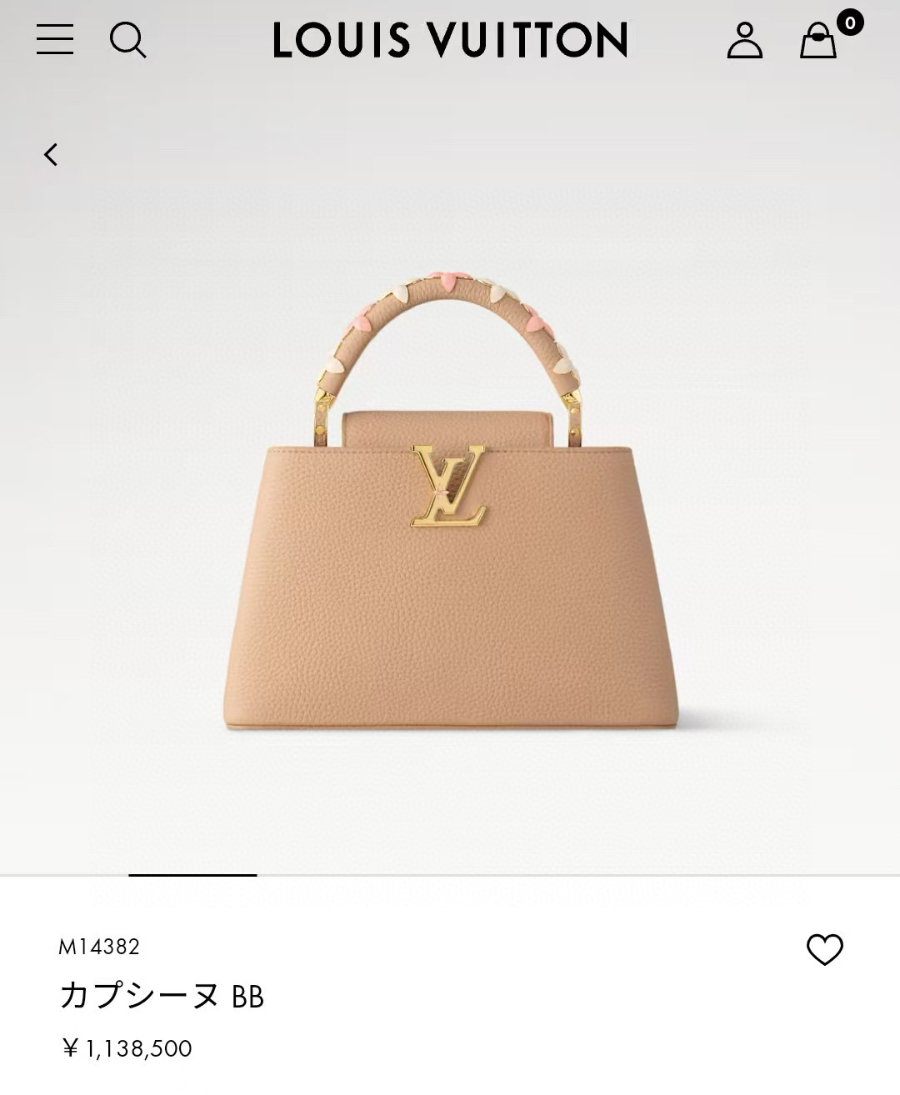This screenshot has height=1095, width=900.
Task: Go to the Louis Vuitton homepage
Action: (450, 40)
